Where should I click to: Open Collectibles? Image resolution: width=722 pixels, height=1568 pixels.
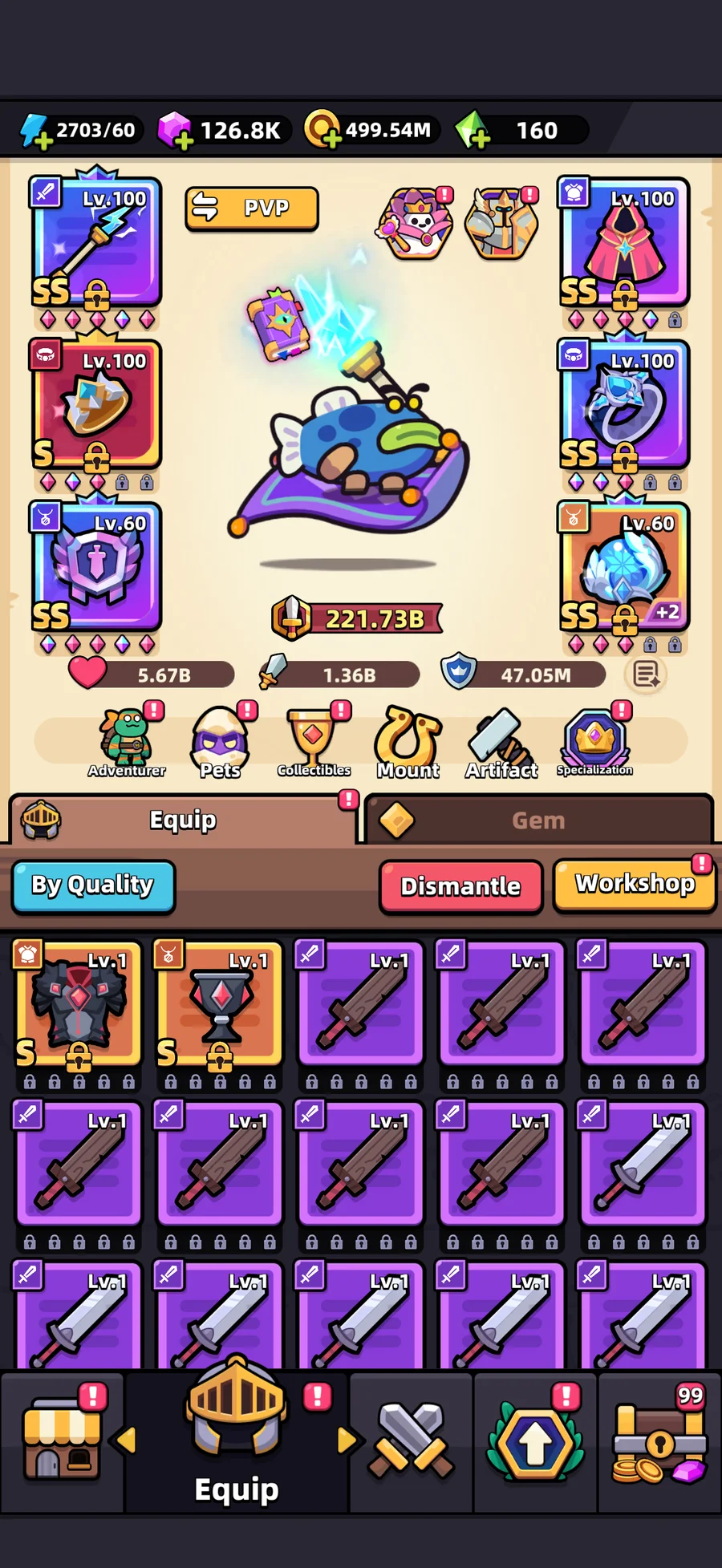click(314, 742)
